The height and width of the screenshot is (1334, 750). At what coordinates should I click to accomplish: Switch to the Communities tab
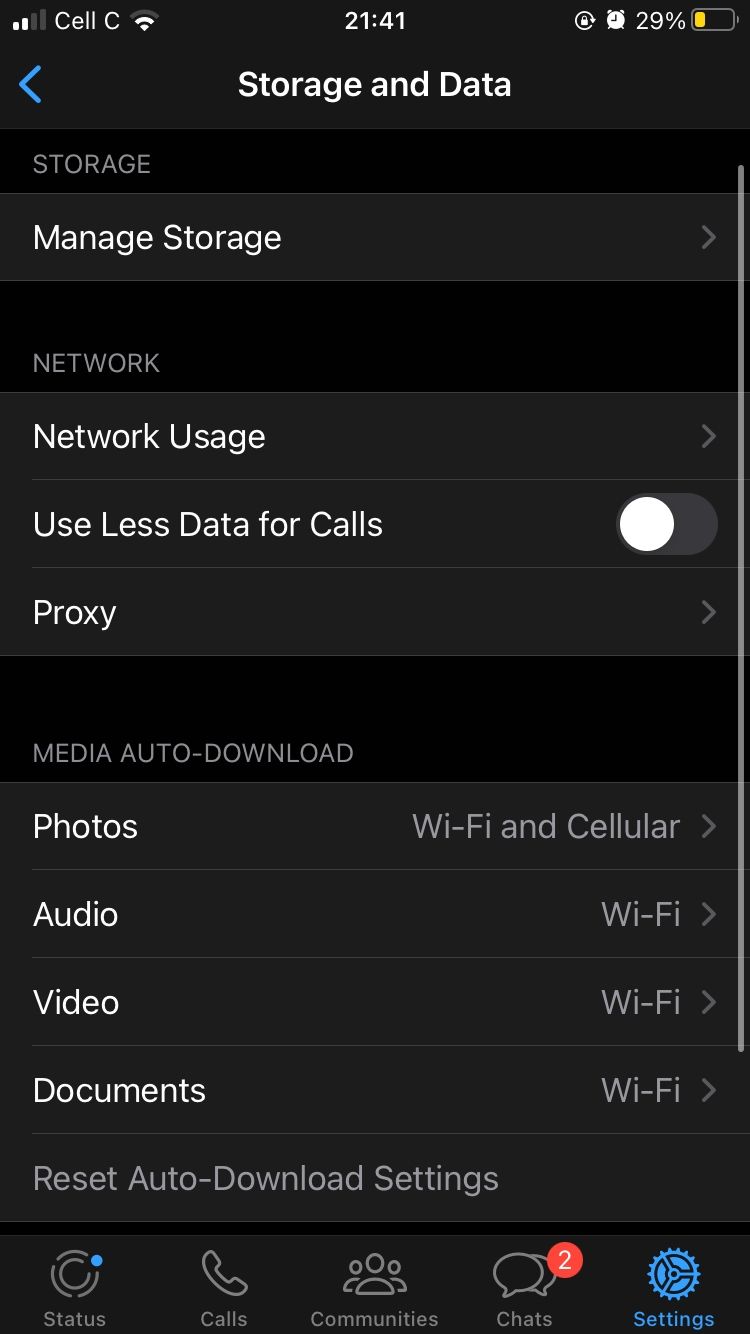[x=374, y=1288]
